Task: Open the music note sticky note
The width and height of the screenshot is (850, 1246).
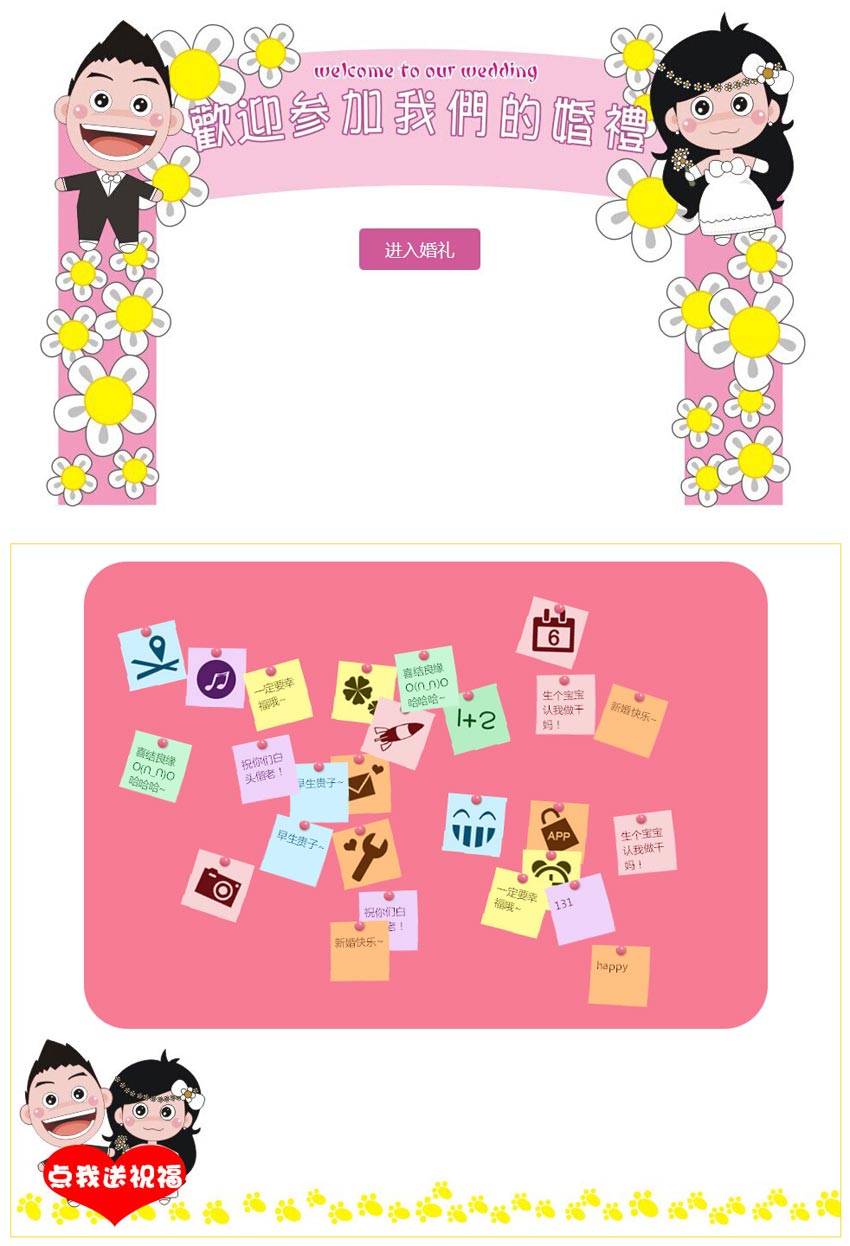Action: pos(216,679)
